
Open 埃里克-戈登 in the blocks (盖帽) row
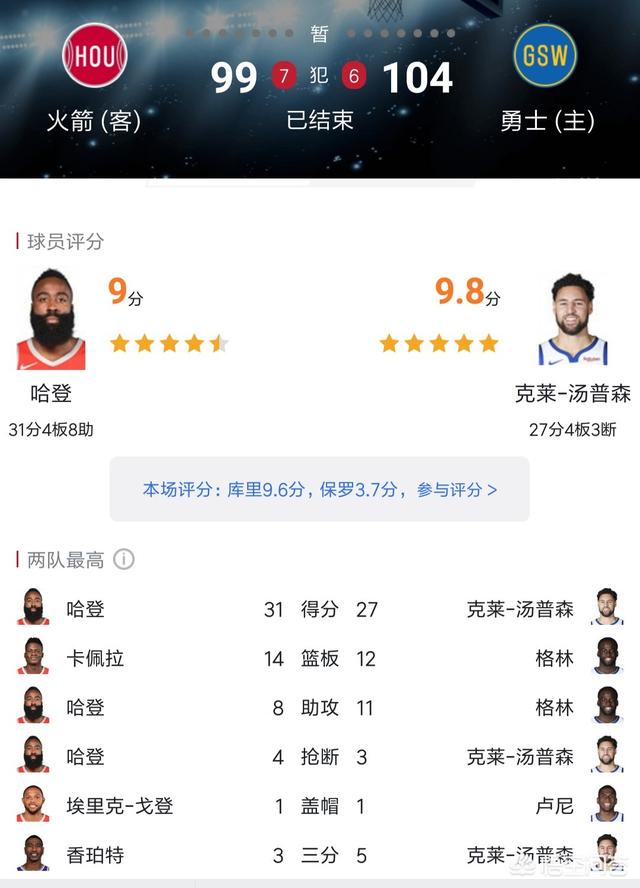(x=119, y=806)
